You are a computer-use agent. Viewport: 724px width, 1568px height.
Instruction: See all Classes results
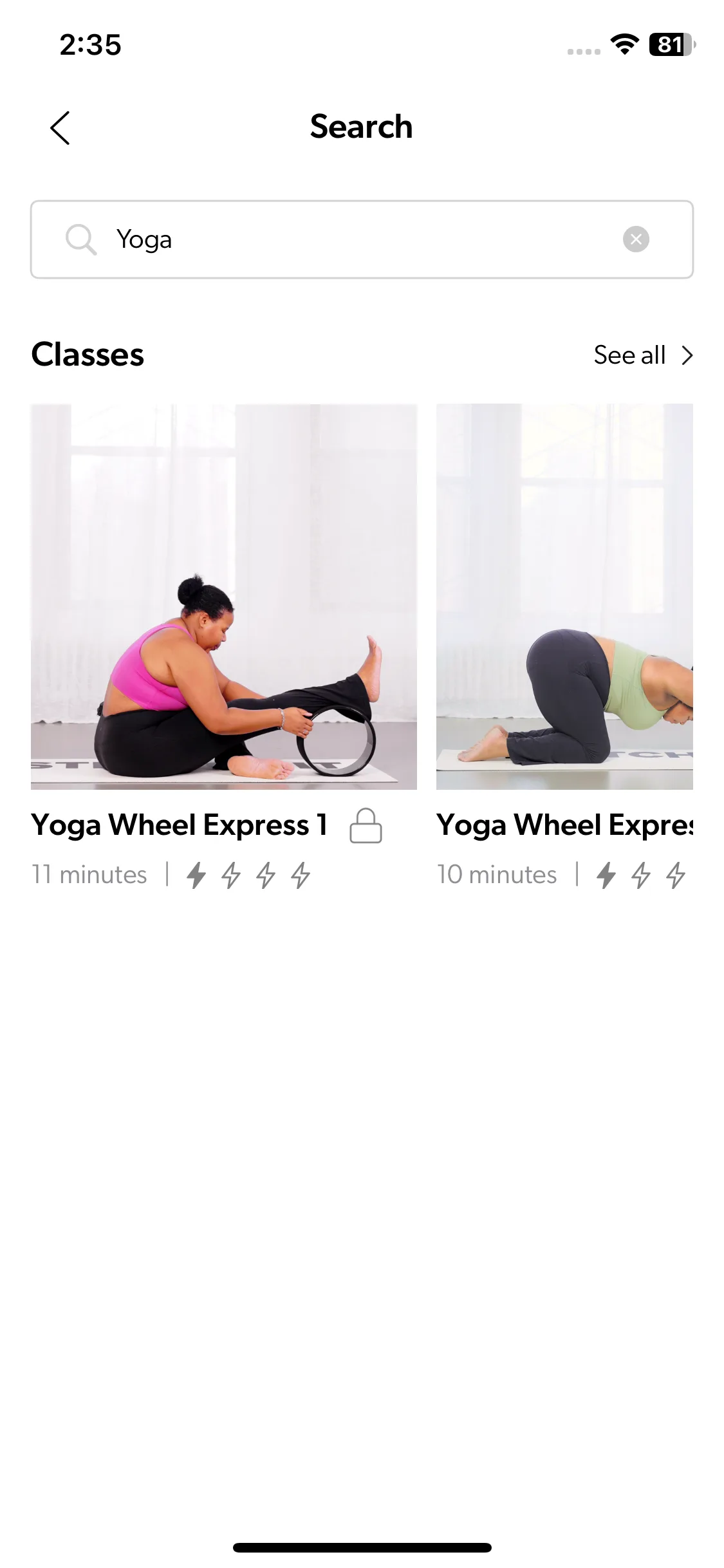click(x=643, y=355)
